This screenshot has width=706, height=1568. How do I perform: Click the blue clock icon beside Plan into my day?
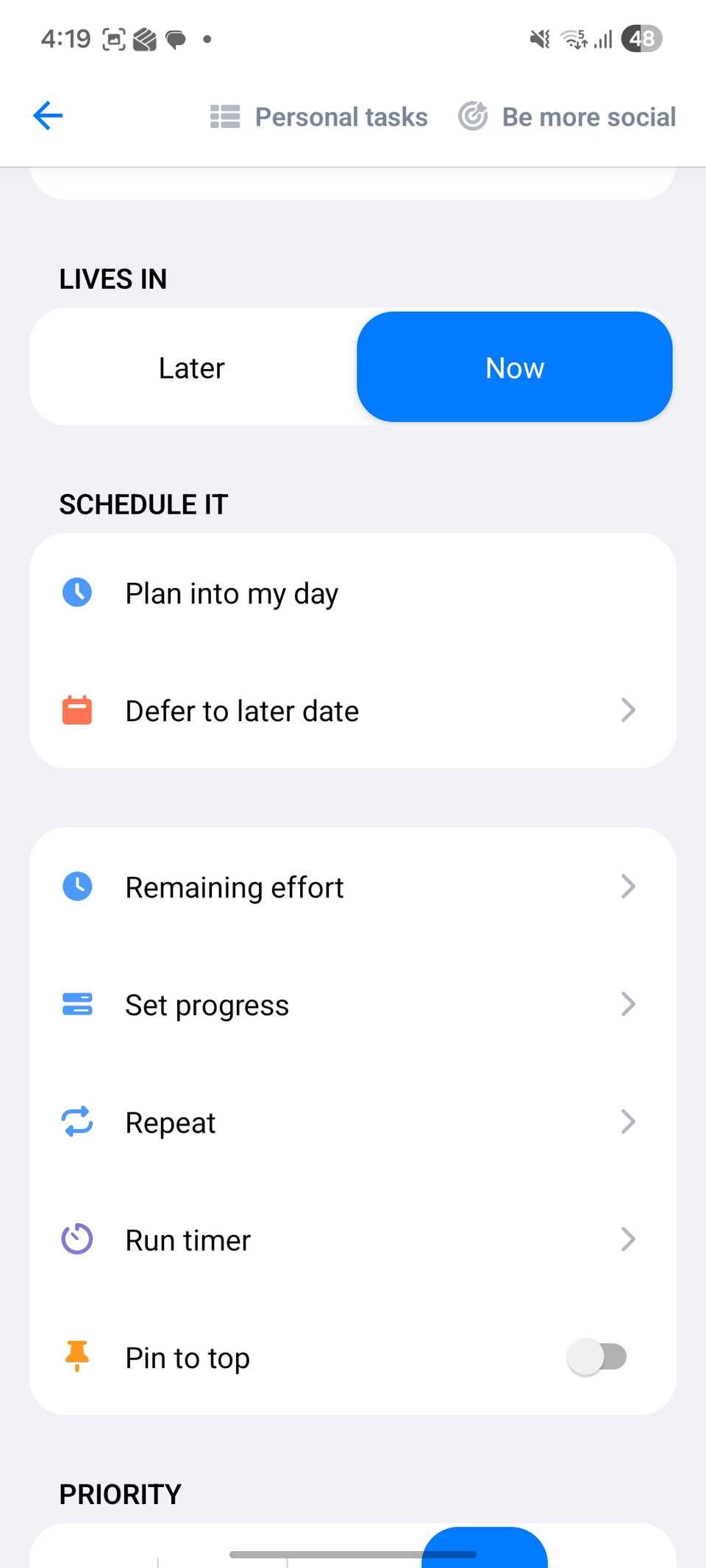click(x=76, y=593)
